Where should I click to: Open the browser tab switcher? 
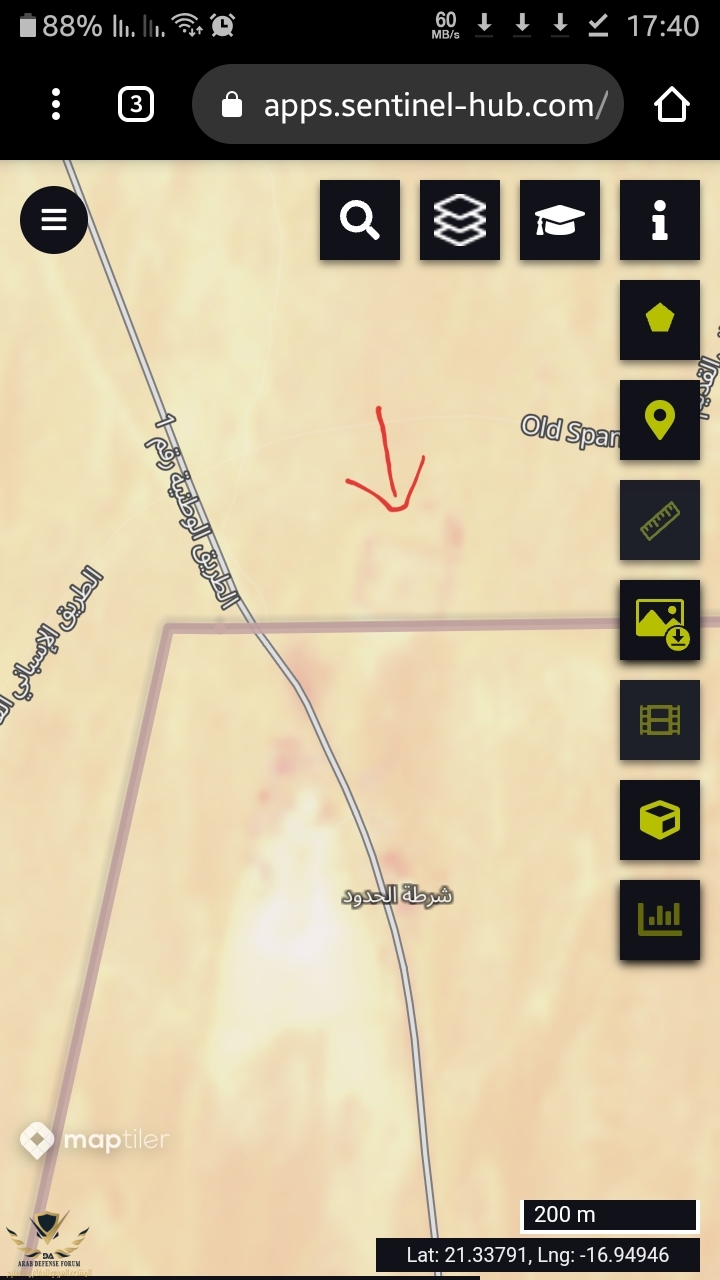tap(136, 104)
